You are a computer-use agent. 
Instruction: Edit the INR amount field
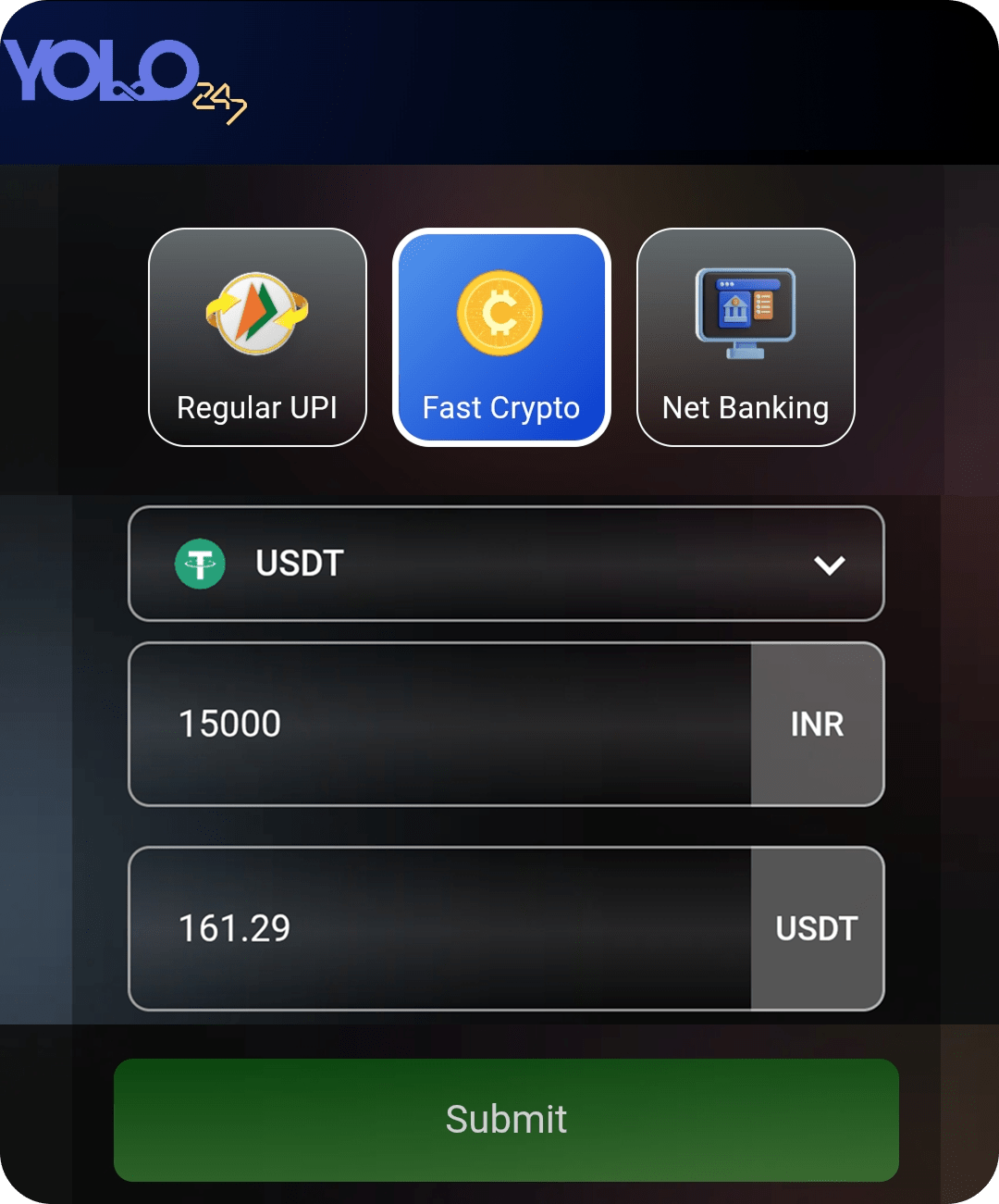click(439, 724)
